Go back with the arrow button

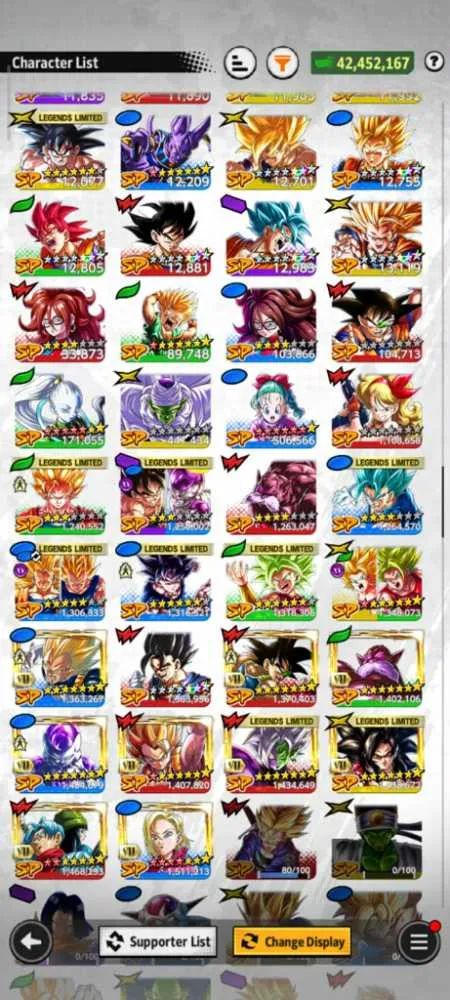point(31,941)
